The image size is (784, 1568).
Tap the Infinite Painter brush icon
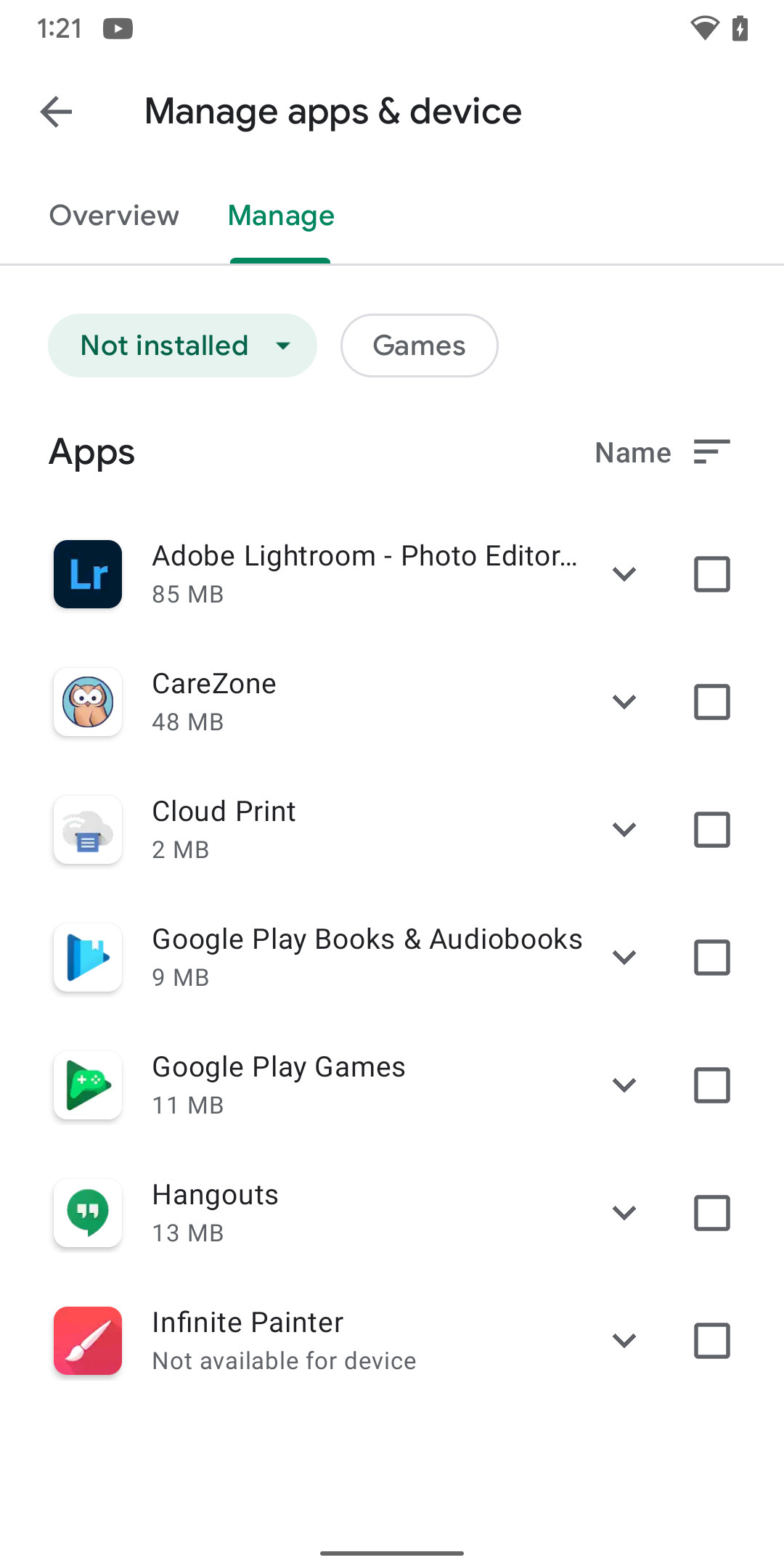pyautogui.click(x=87, y=1341)
